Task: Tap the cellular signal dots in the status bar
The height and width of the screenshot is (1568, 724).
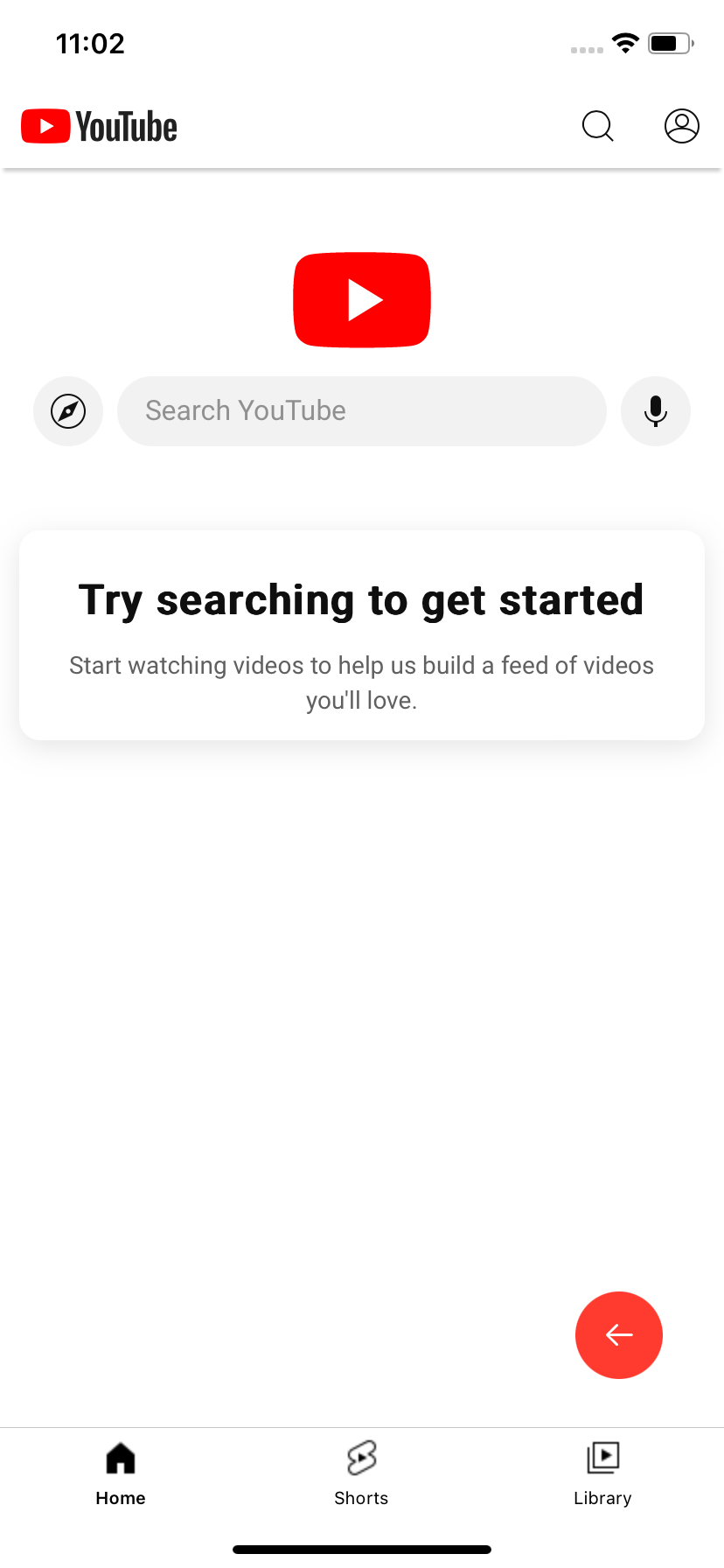Action: [584, 50]
